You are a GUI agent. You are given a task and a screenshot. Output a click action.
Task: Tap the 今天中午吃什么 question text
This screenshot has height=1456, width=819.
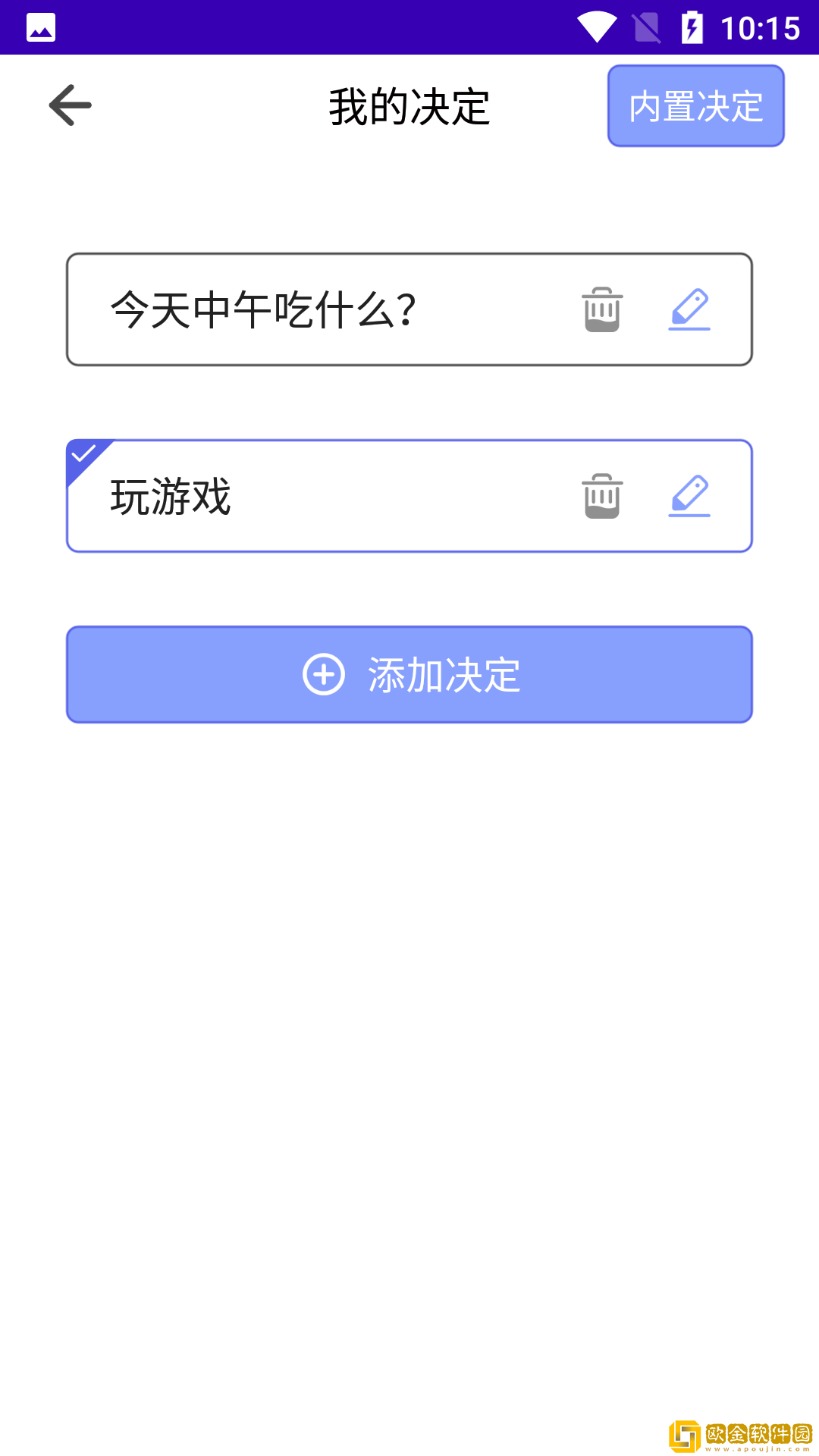point(263,308)
